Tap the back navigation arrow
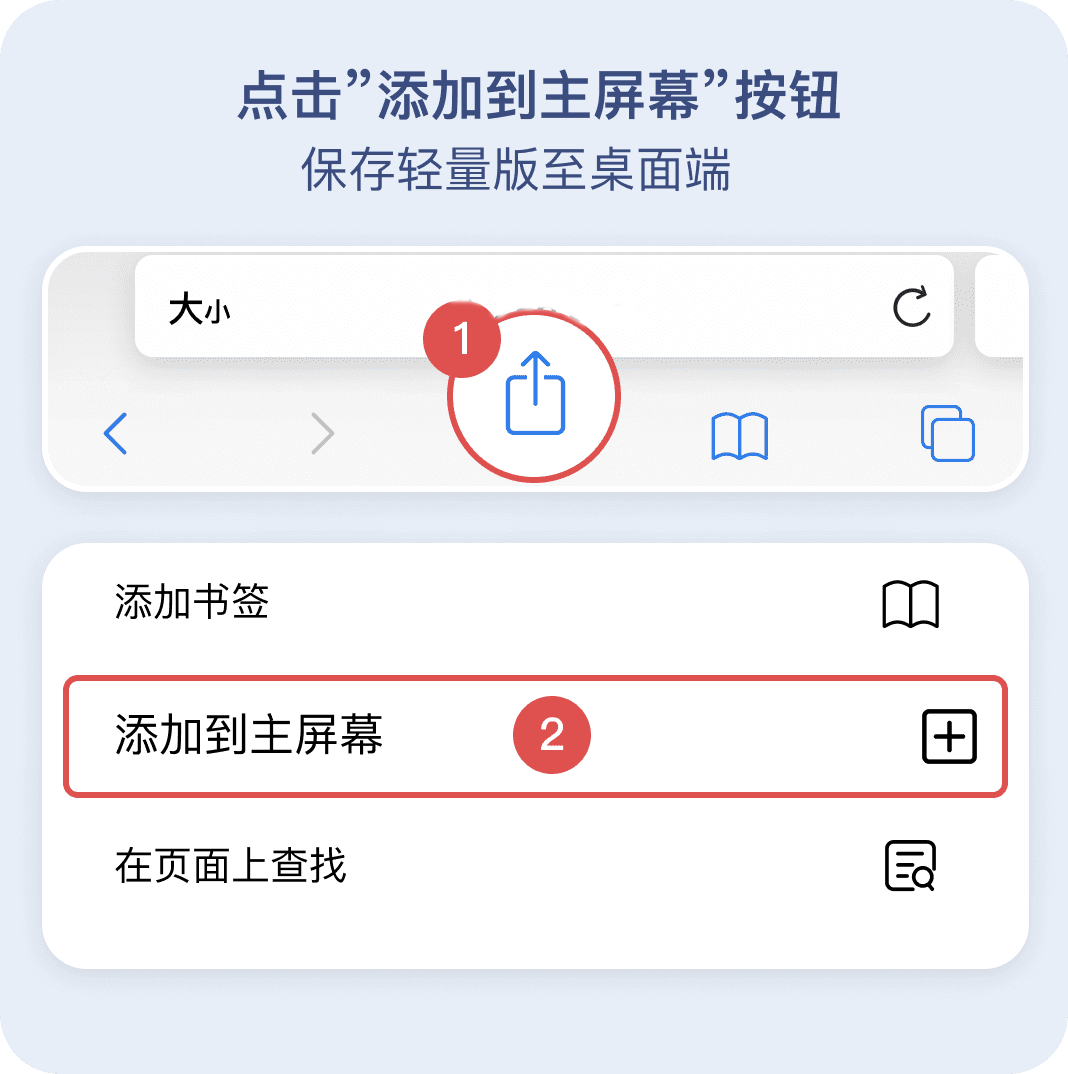 [115, 432]
